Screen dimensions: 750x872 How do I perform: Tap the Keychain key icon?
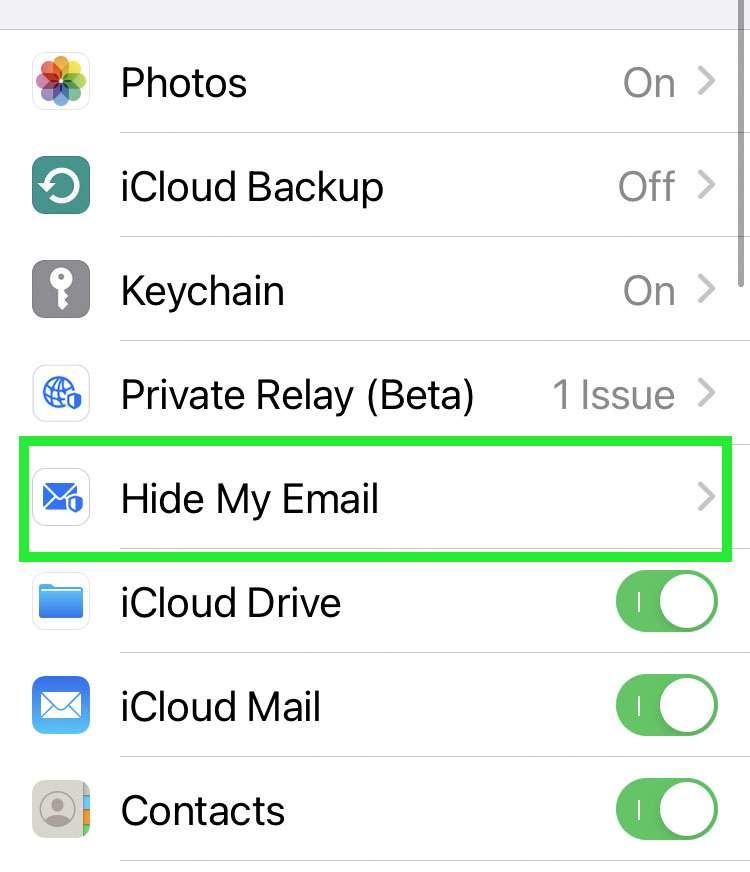[61, 290]
